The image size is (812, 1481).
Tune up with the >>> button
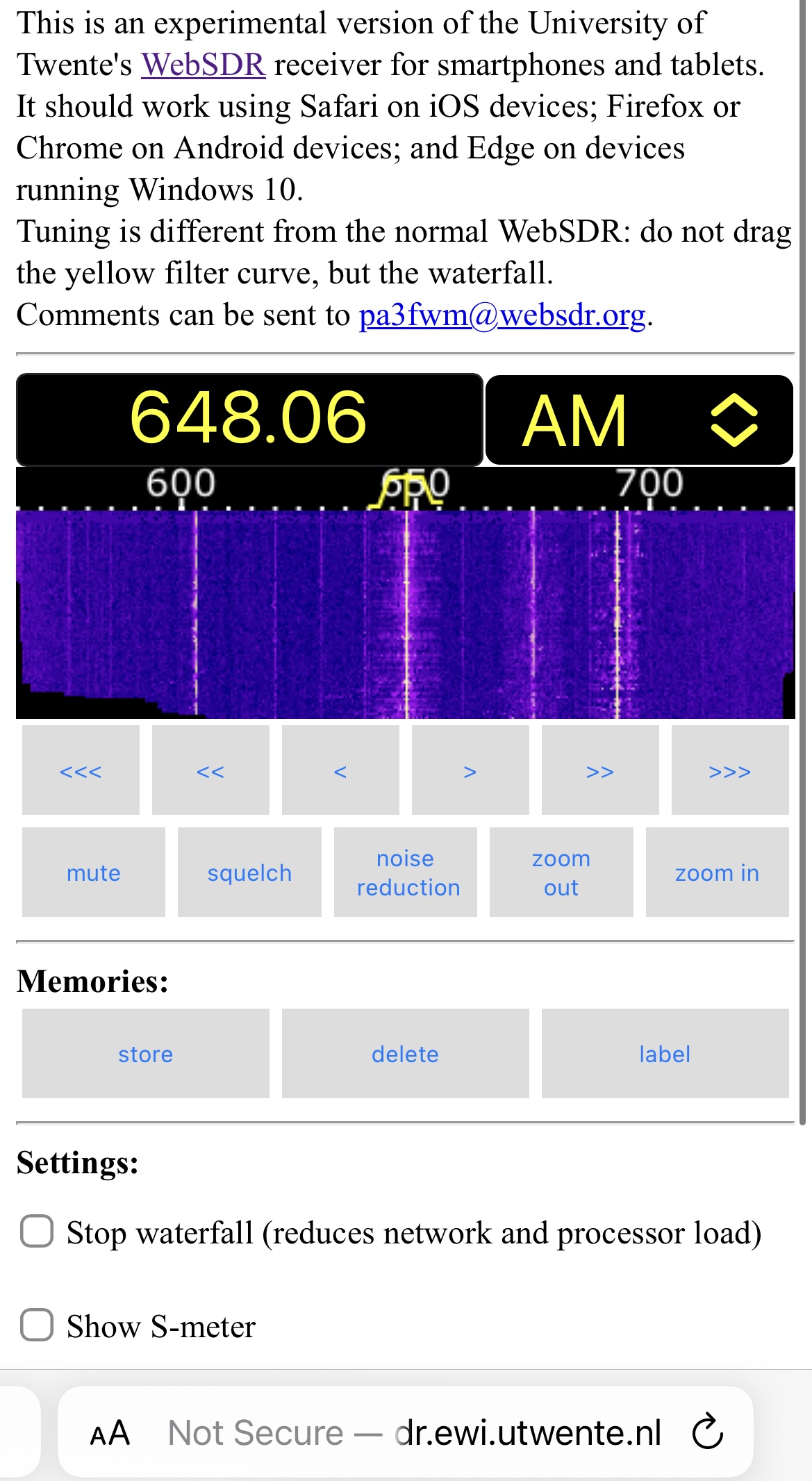click(x=730, y=770)
